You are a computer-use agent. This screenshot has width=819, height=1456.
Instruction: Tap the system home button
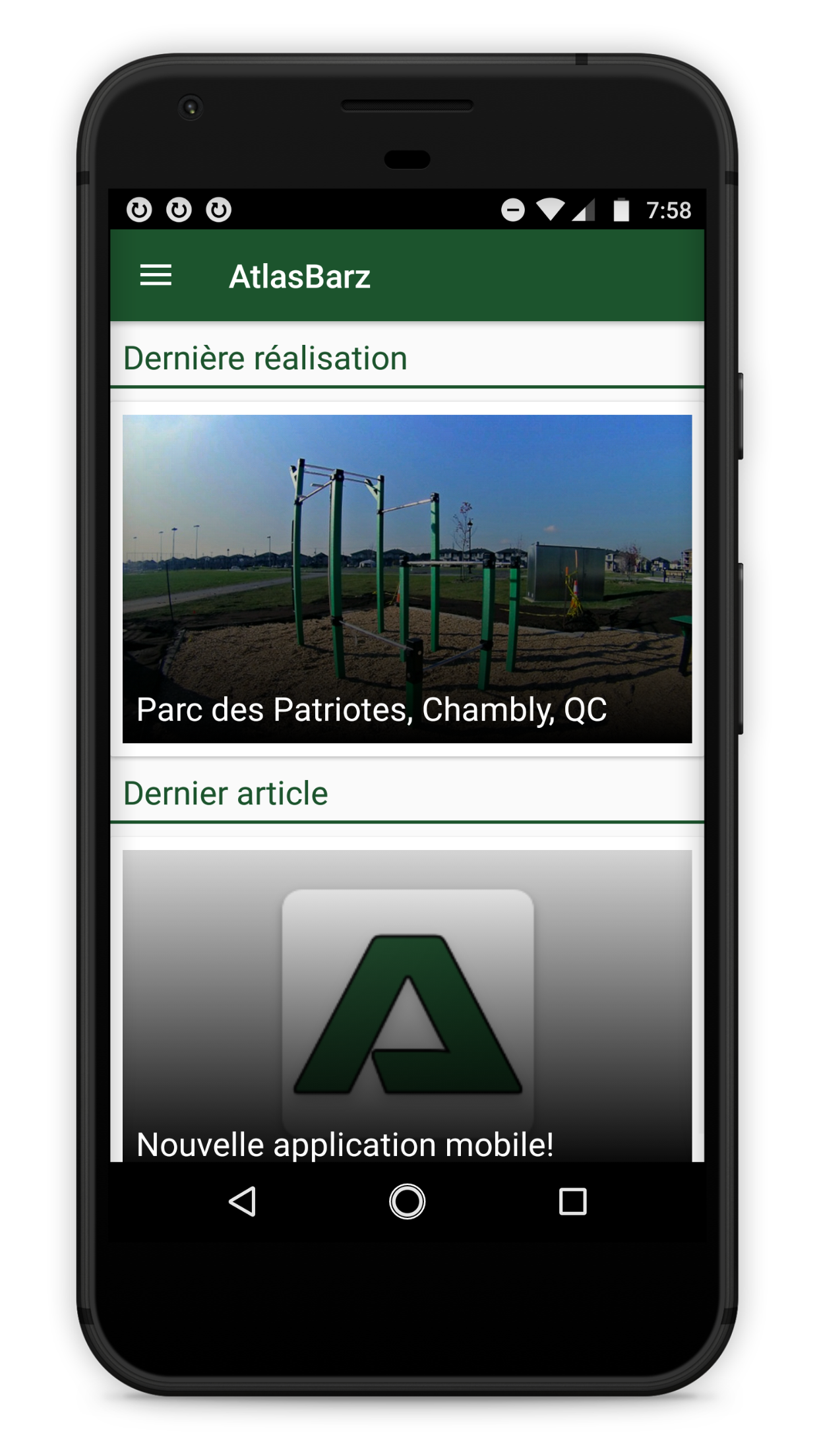coord(407,1201)
